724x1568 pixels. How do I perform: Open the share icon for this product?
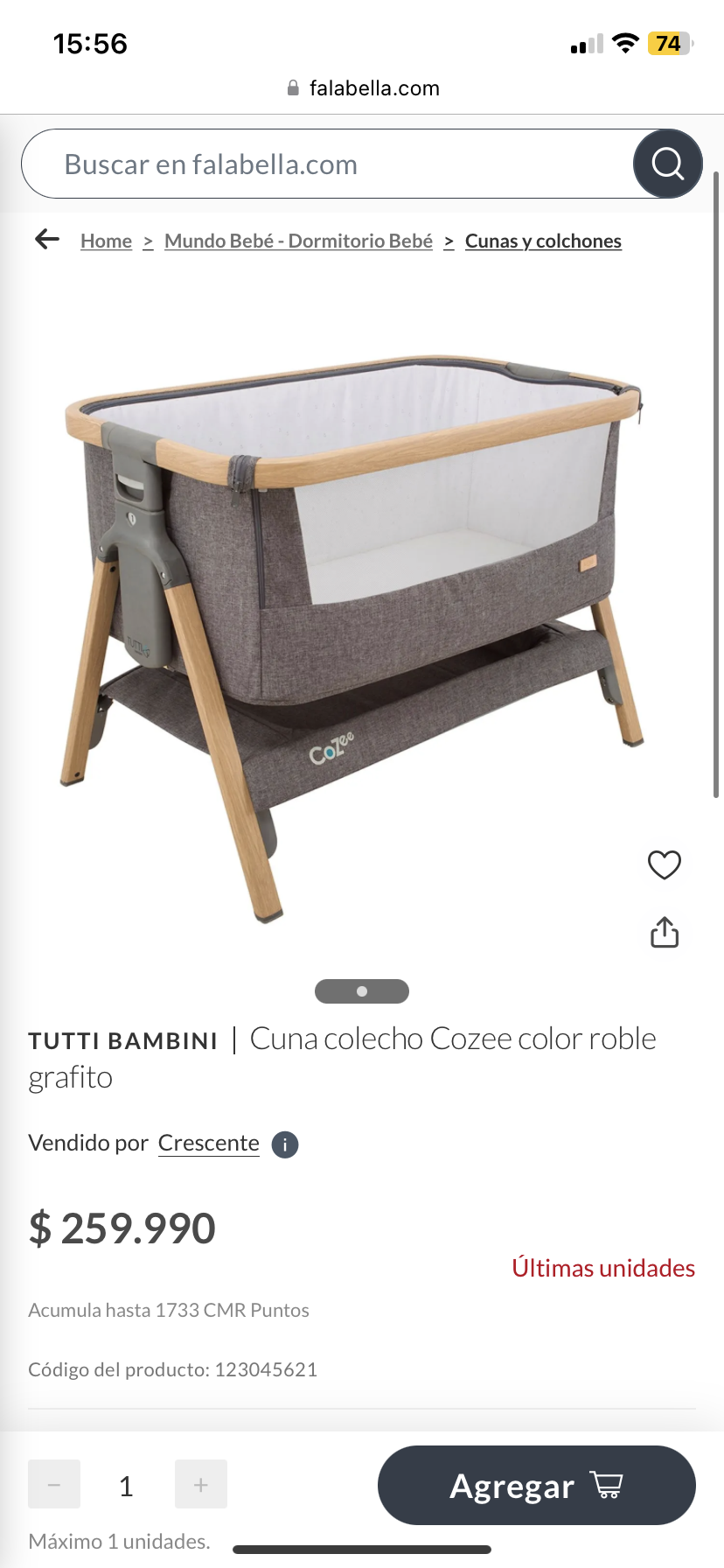click(x=665, y=933)
